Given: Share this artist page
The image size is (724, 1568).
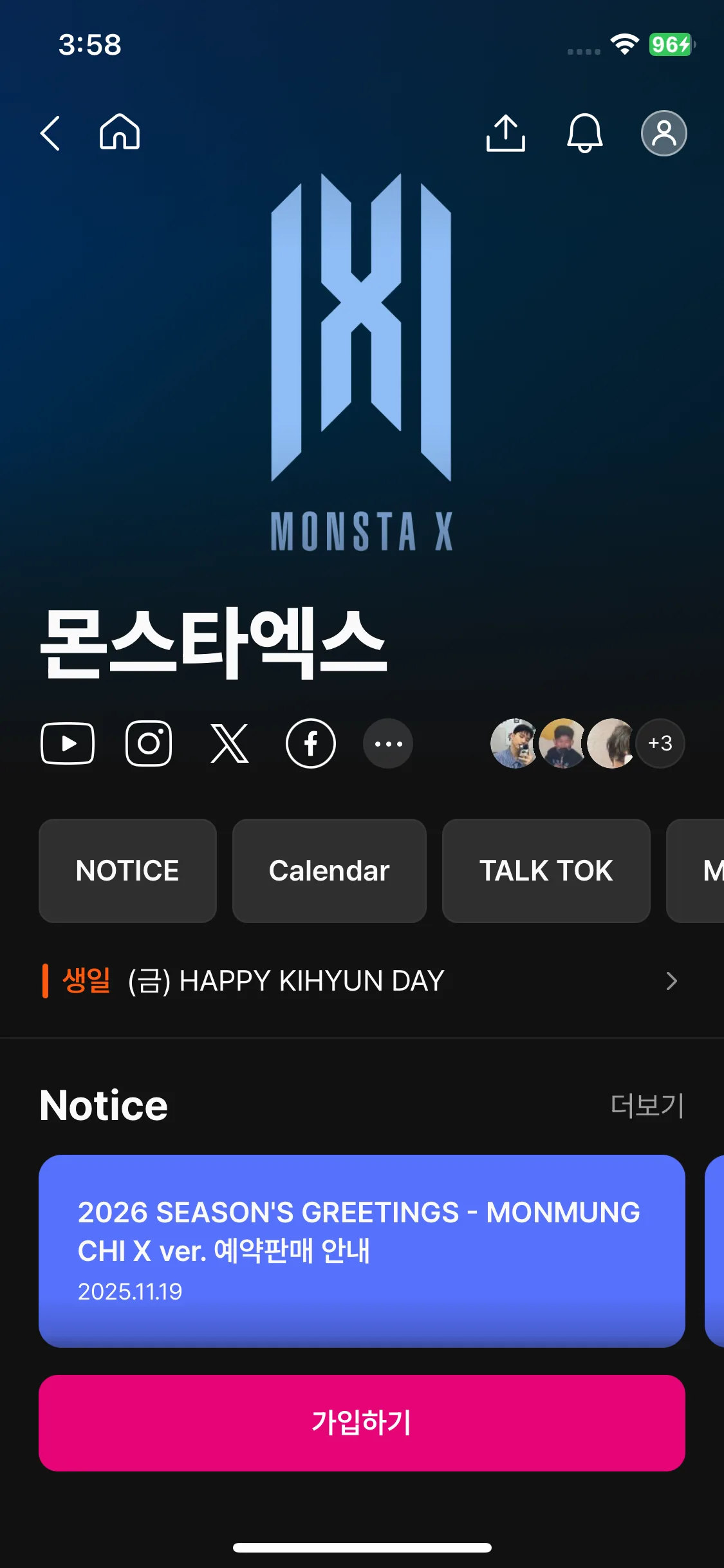Looking at the screenshot, I should (506, 133).
